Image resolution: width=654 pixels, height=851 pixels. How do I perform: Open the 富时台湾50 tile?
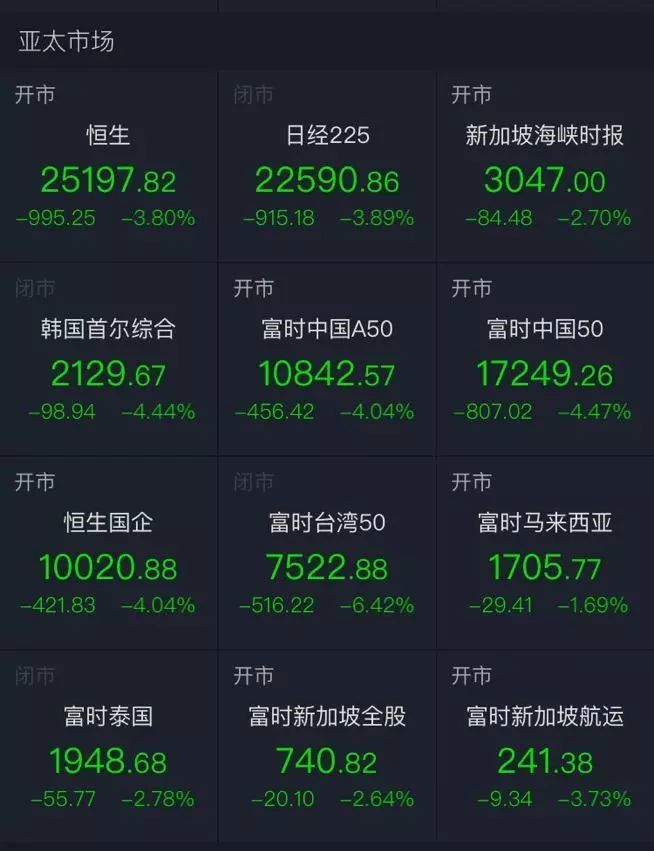pos(327,554)
